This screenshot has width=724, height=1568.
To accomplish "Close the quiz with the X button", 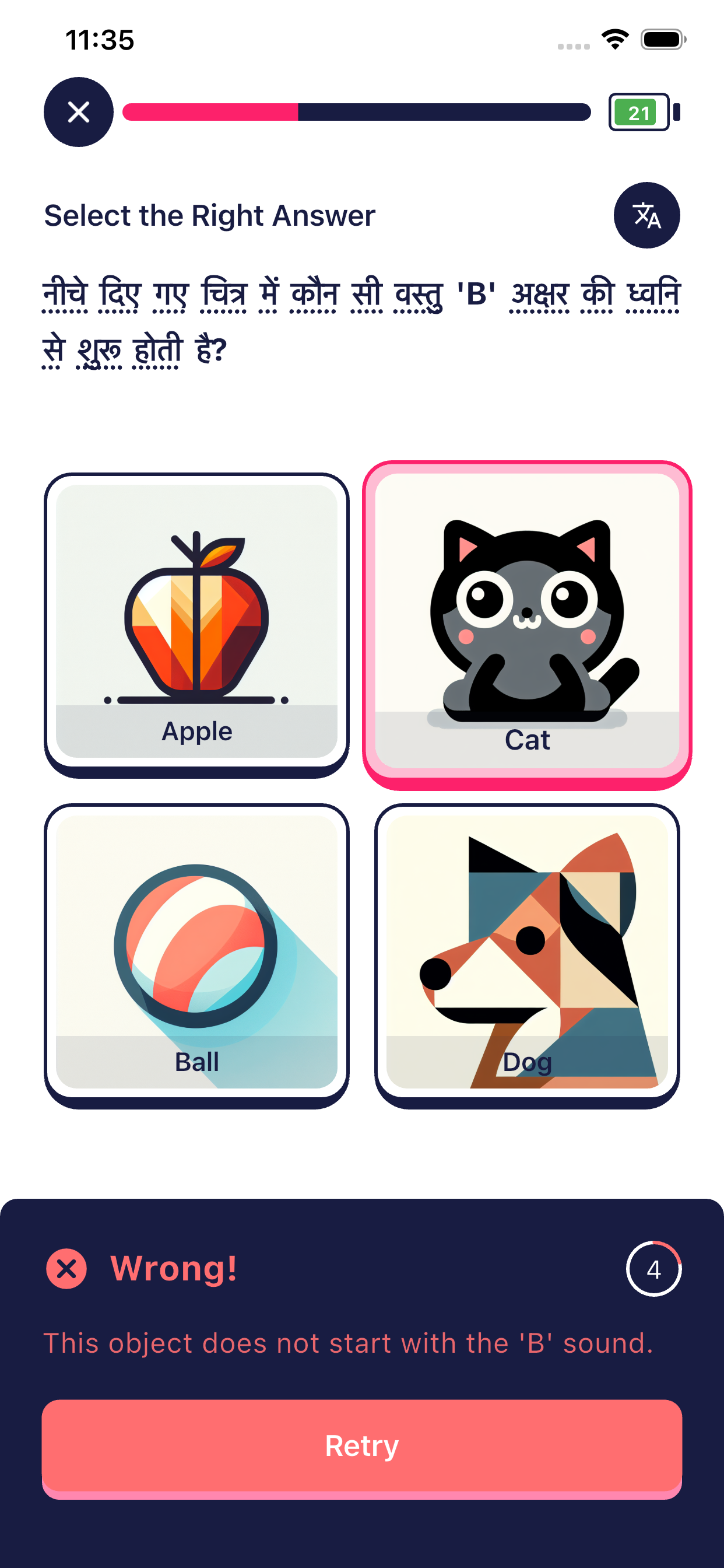I will (x=79, y=112).
